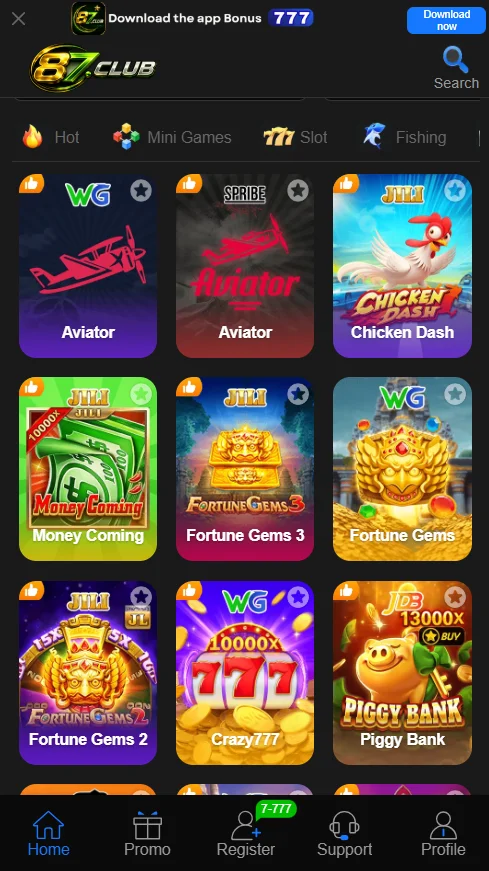Switch to the Slot category
This screenshot has width=489, height=871.
pos(296,137)
